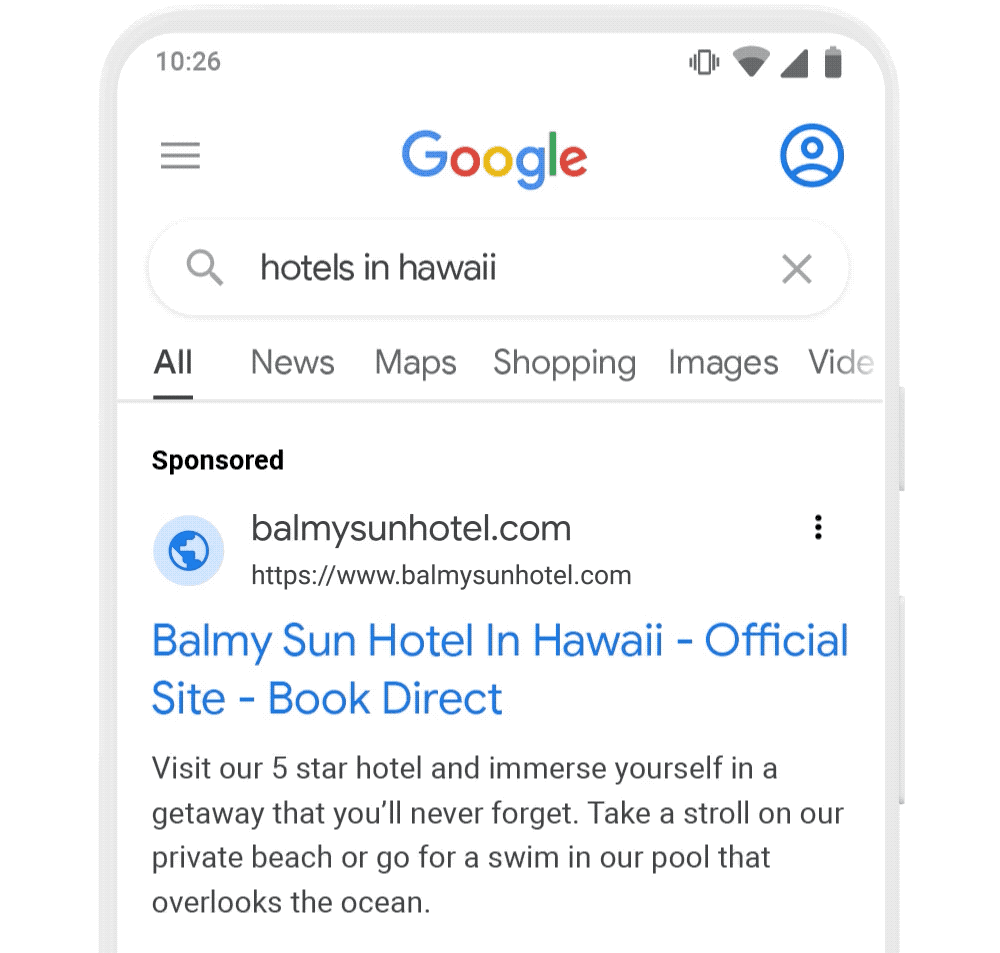Image resolution: width=1000 pixels, height=953 pixels.
Task: Open the Google account profile icon
Action: point(811,155)
